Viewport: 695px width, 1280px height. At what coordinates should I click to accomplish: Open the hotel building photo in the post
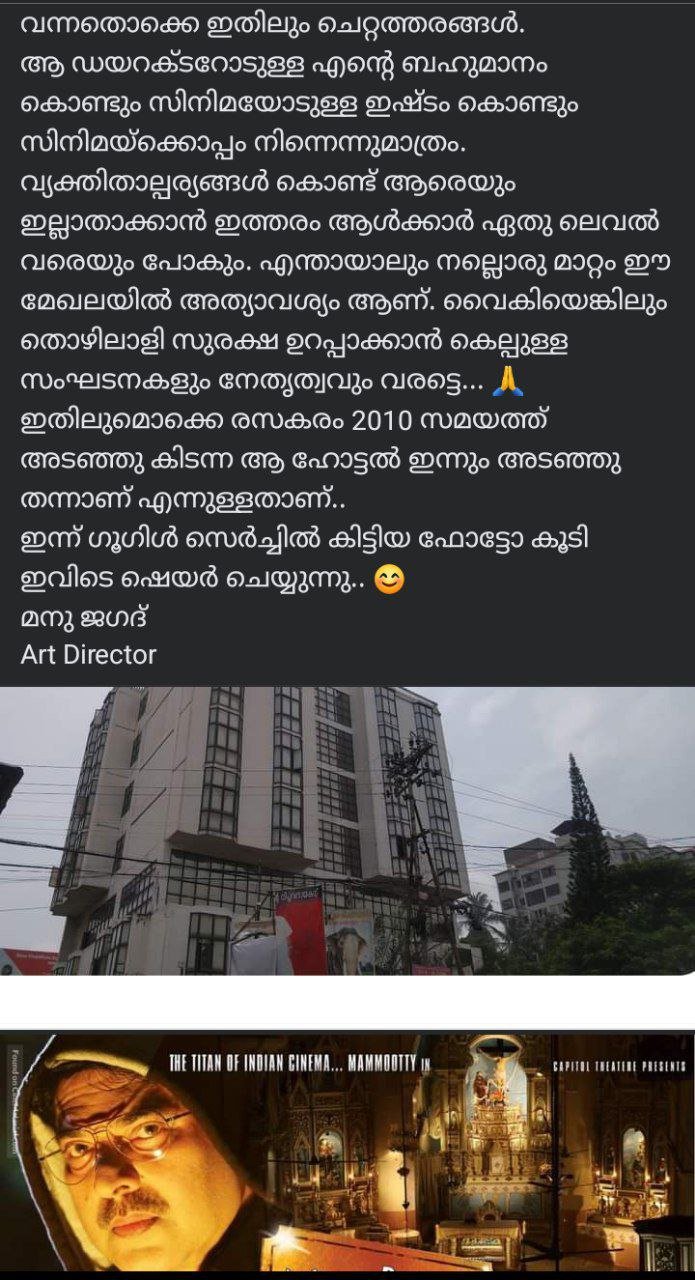pos(347,830)
